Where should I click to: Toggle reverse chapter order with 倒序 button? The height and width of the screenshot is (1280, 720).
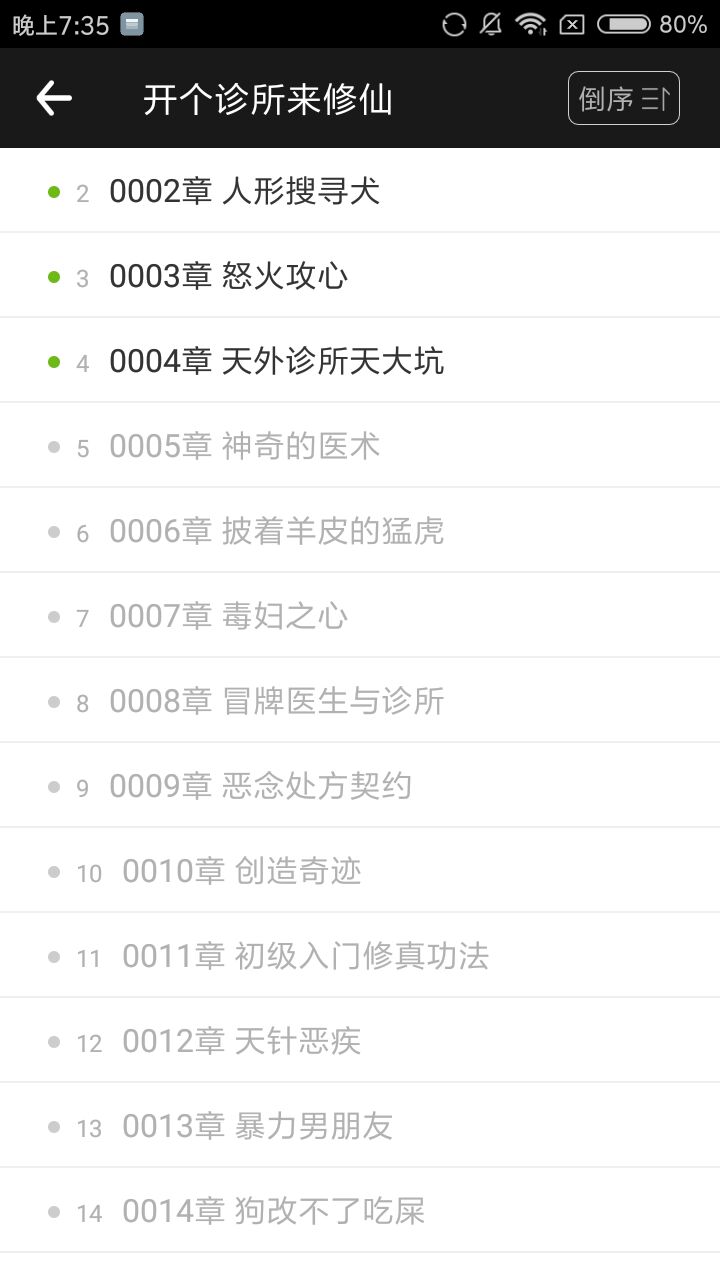623,97
